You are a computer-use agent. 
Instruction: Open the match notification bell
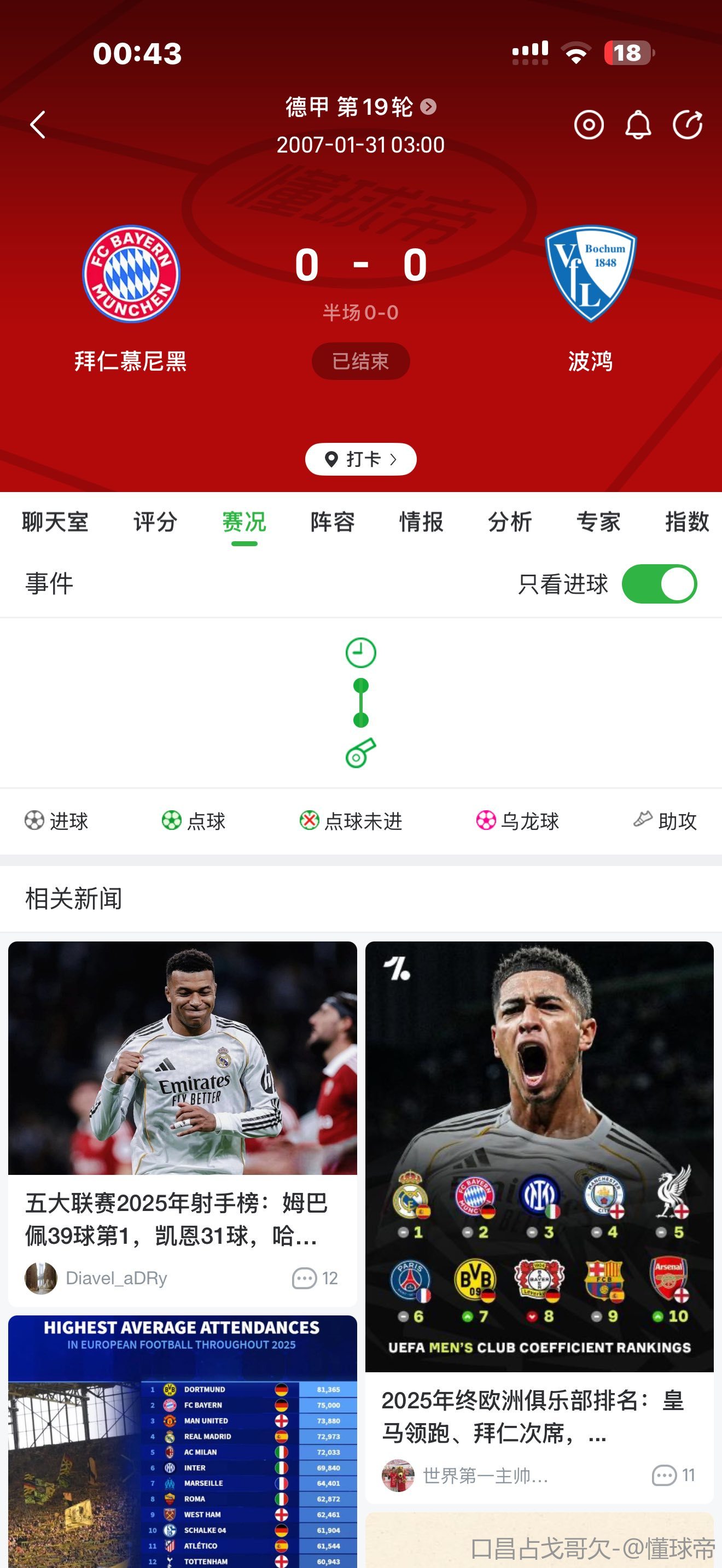pos(638,125)
